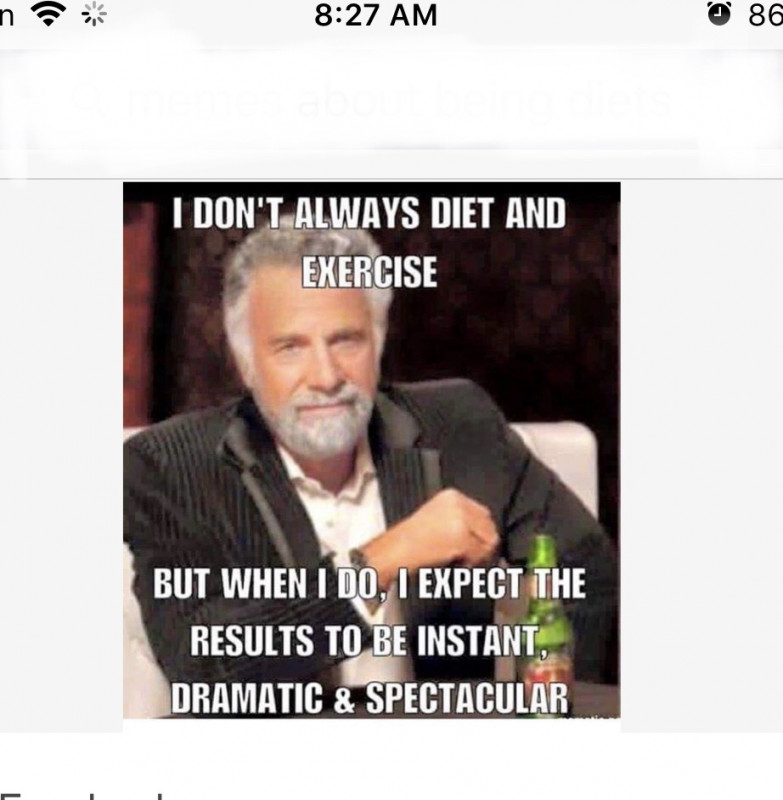Image resolution: width=783 pixels, height=800 pixels.
Task: Open the diet and exercise meme image
Action: click(371, 450)
